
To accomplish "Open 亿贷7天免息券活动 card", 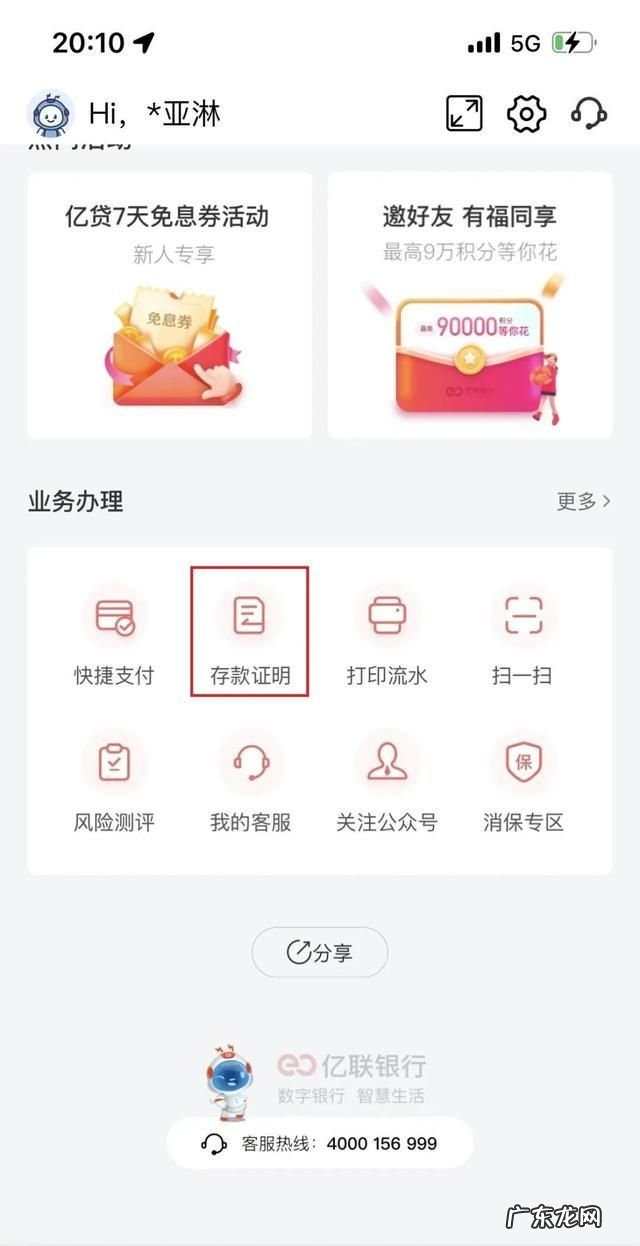I will [169, 305].
